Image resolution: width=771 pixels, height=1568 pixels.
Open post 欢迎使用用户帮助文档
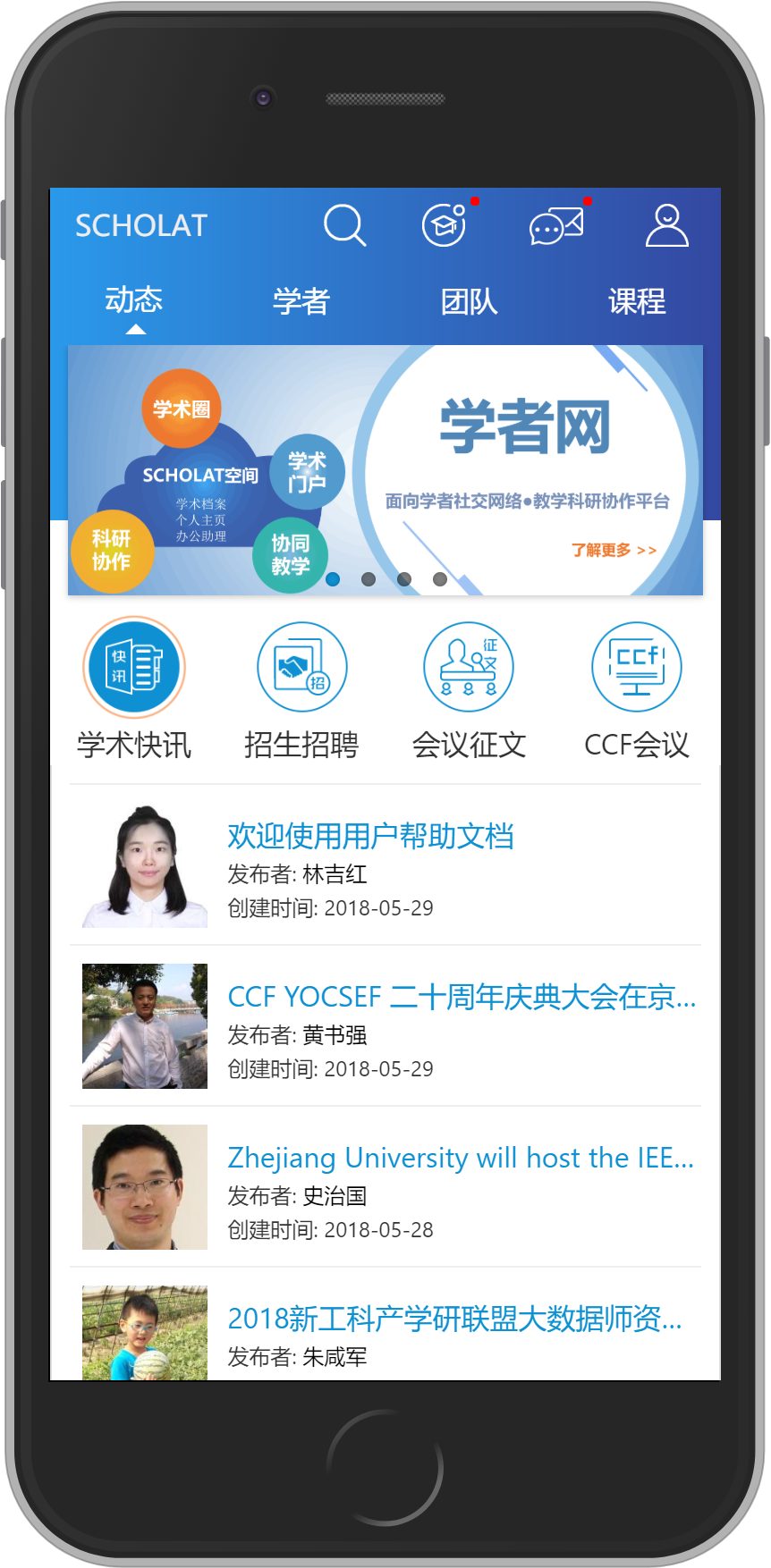pos(385,865)
